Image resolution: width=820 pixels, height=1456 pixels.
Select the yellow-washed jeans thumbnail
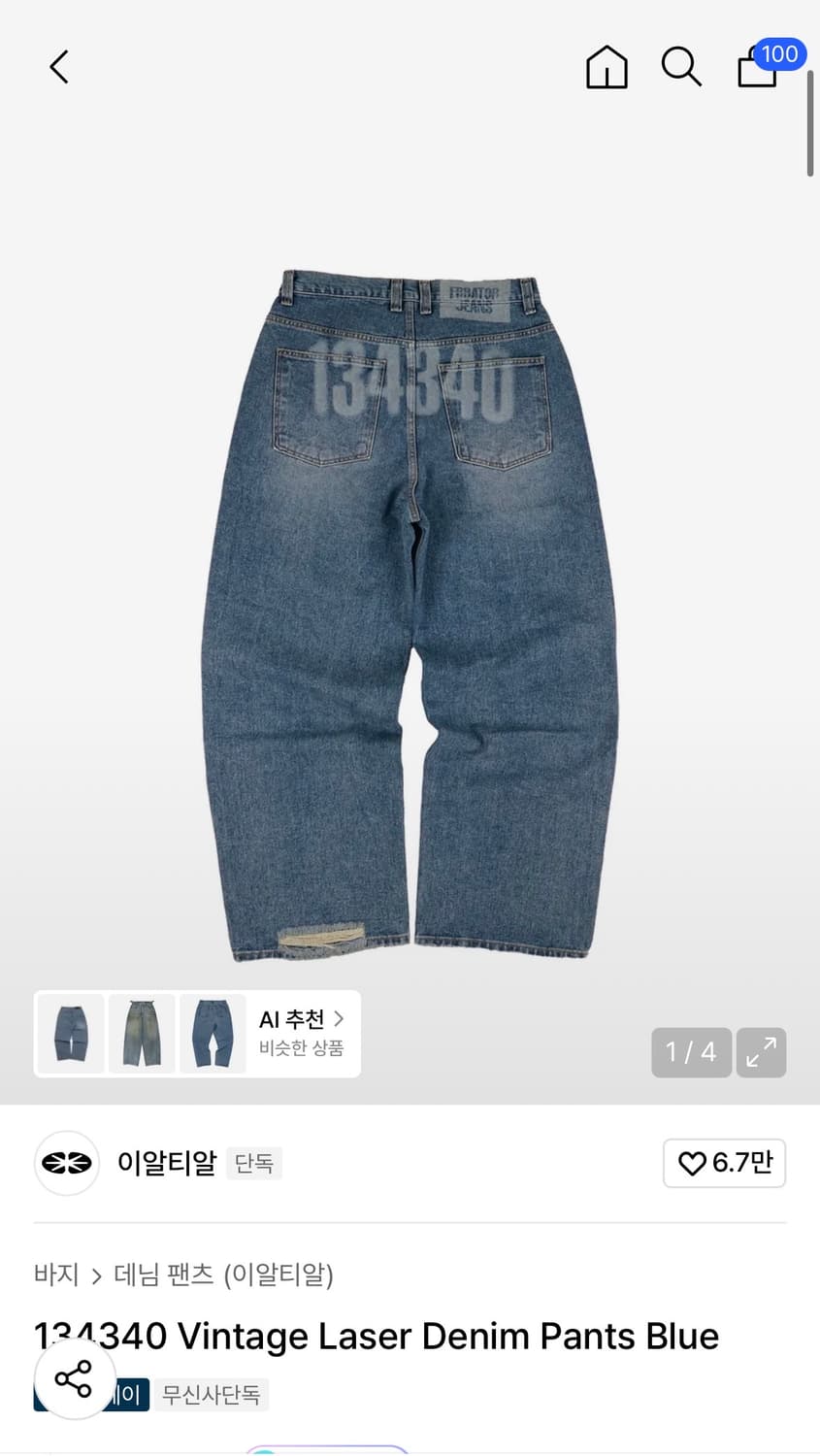click(x=142, y=1034)
